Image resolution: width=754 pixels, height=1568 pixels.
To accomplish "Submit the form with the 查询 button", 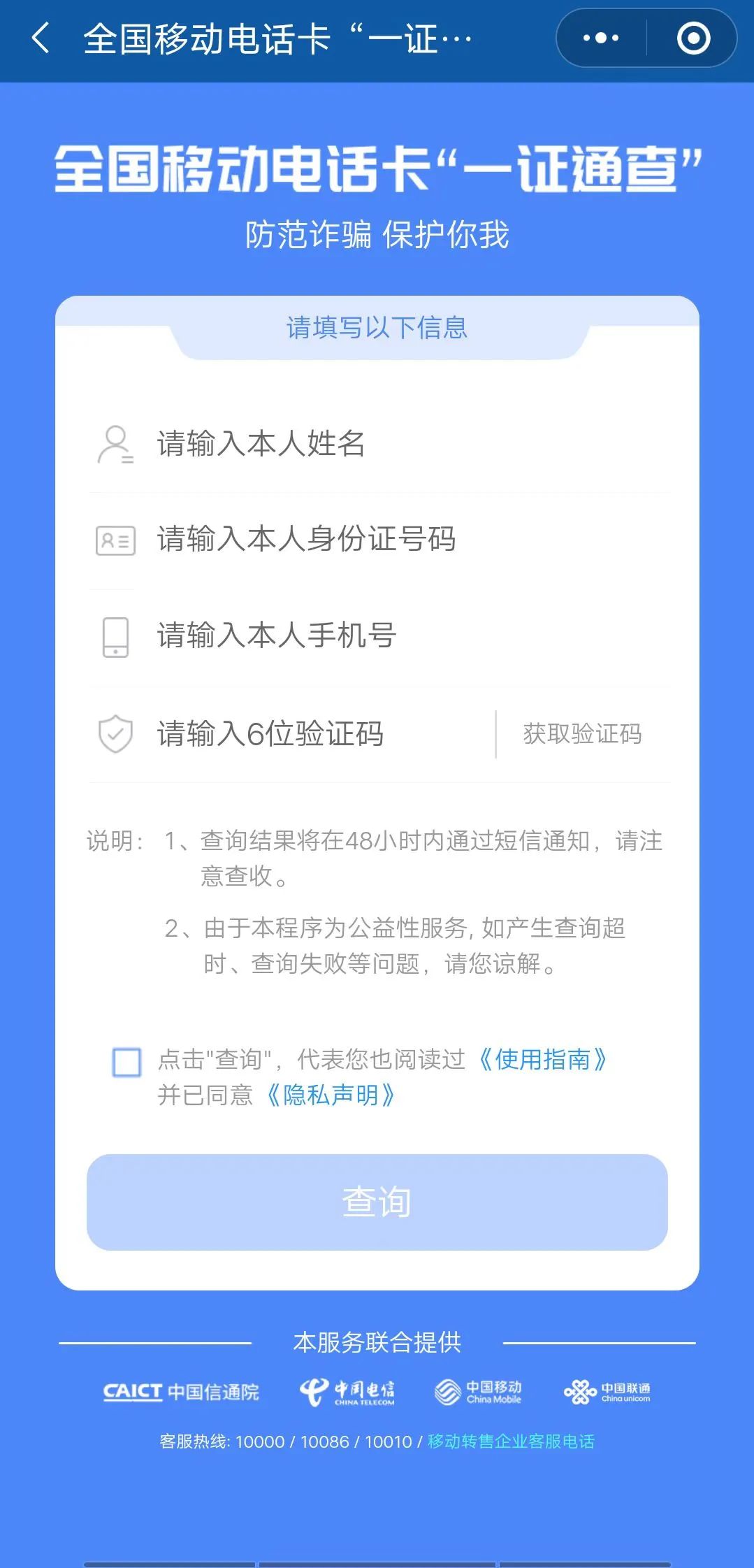I will [x=377, y=1202].
